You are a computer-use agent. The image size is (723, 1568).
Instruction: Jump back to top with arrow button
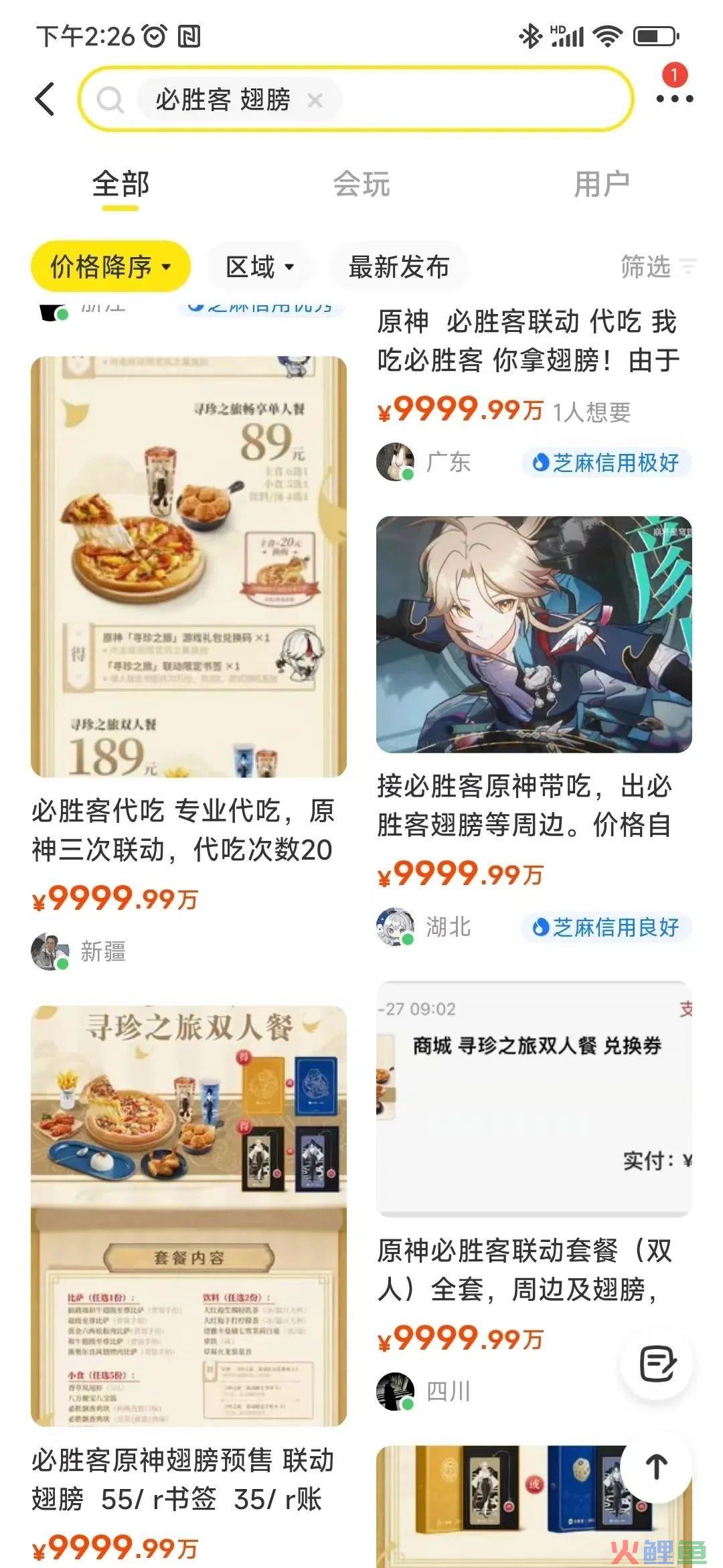click(x=657, y=1466)
